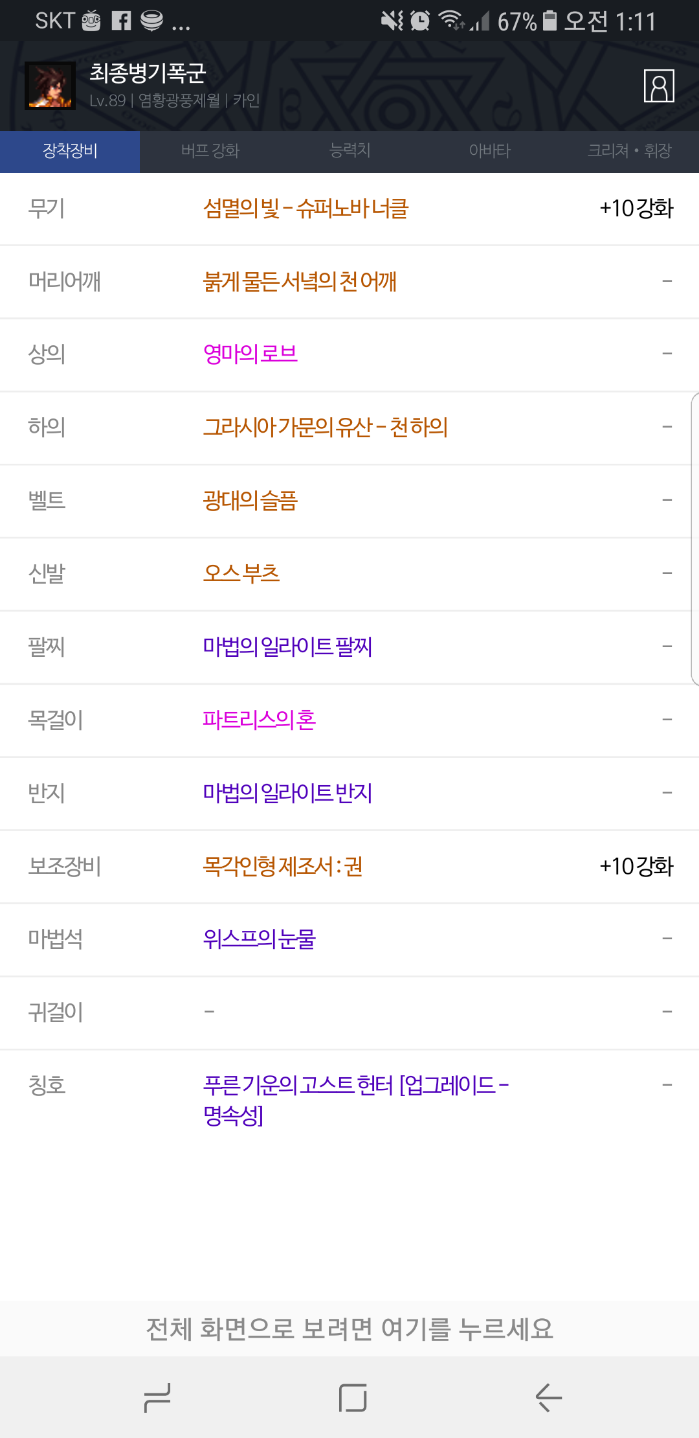Image resolution: width=699 pixels, height=1438 pixels.
Task: View ring 마법의 일라이트 반지
Action: point(287,792)
